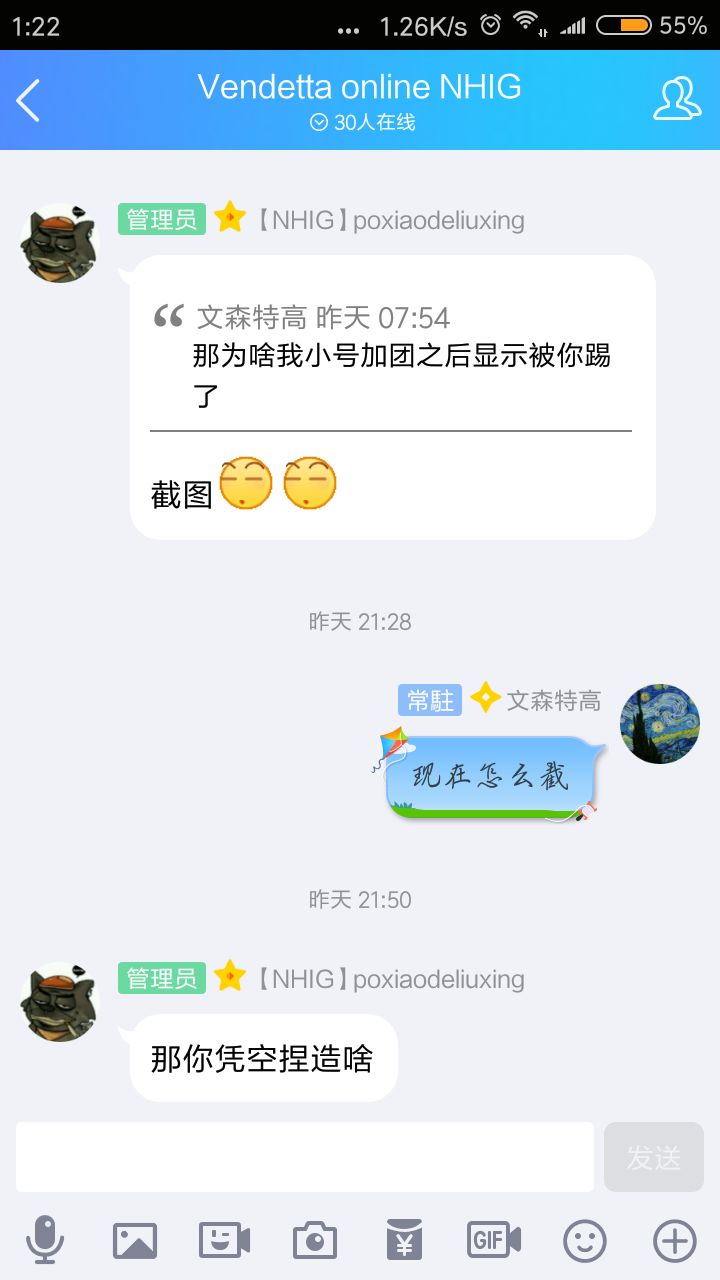Tap the yellow star level icon

point(230,218)
